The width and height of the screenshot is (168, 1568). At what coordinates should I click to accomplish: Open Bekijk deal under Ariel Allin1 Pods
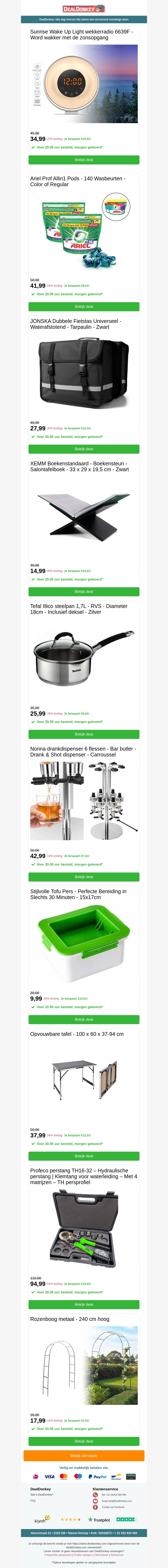84,307
